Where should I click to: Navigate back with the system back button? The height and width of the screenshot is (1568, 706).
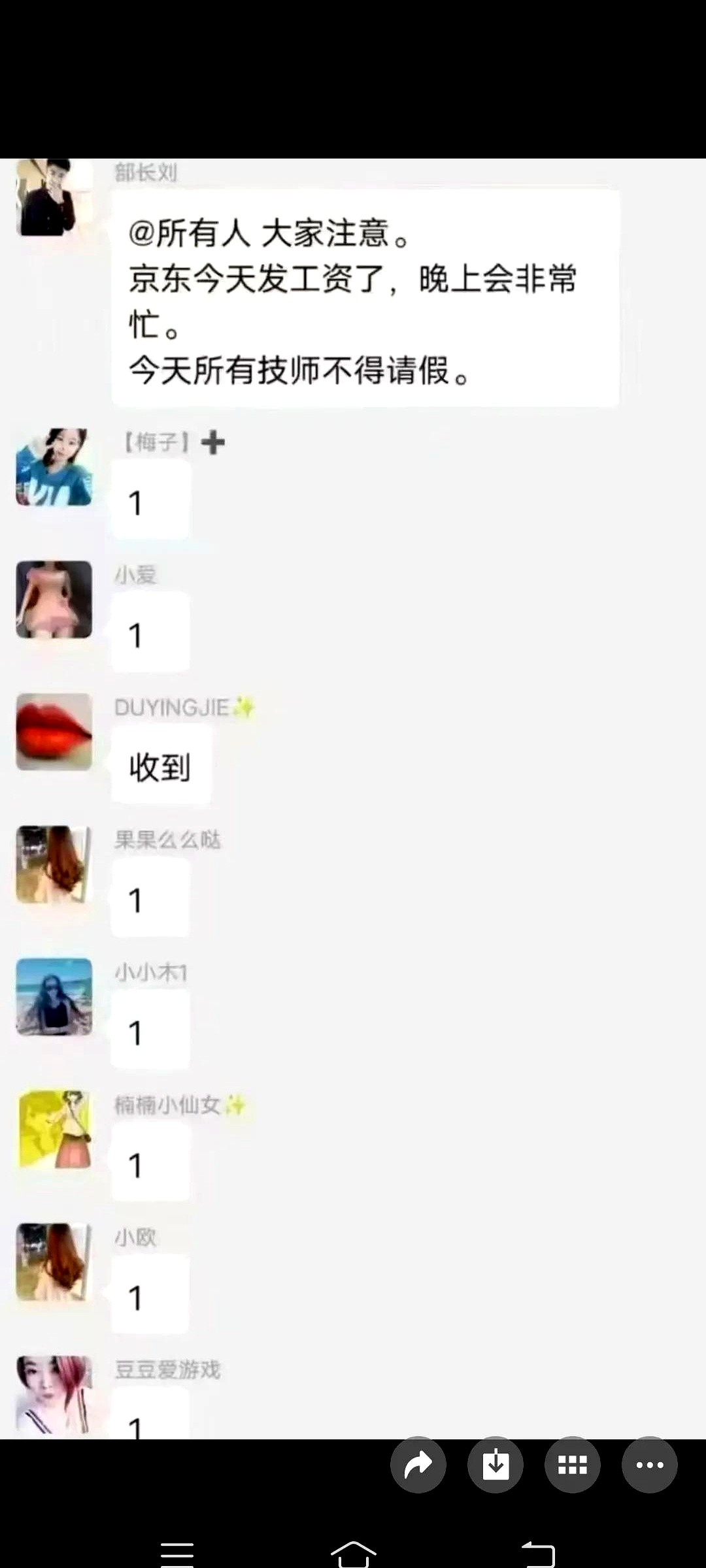tap(538, 1552)
